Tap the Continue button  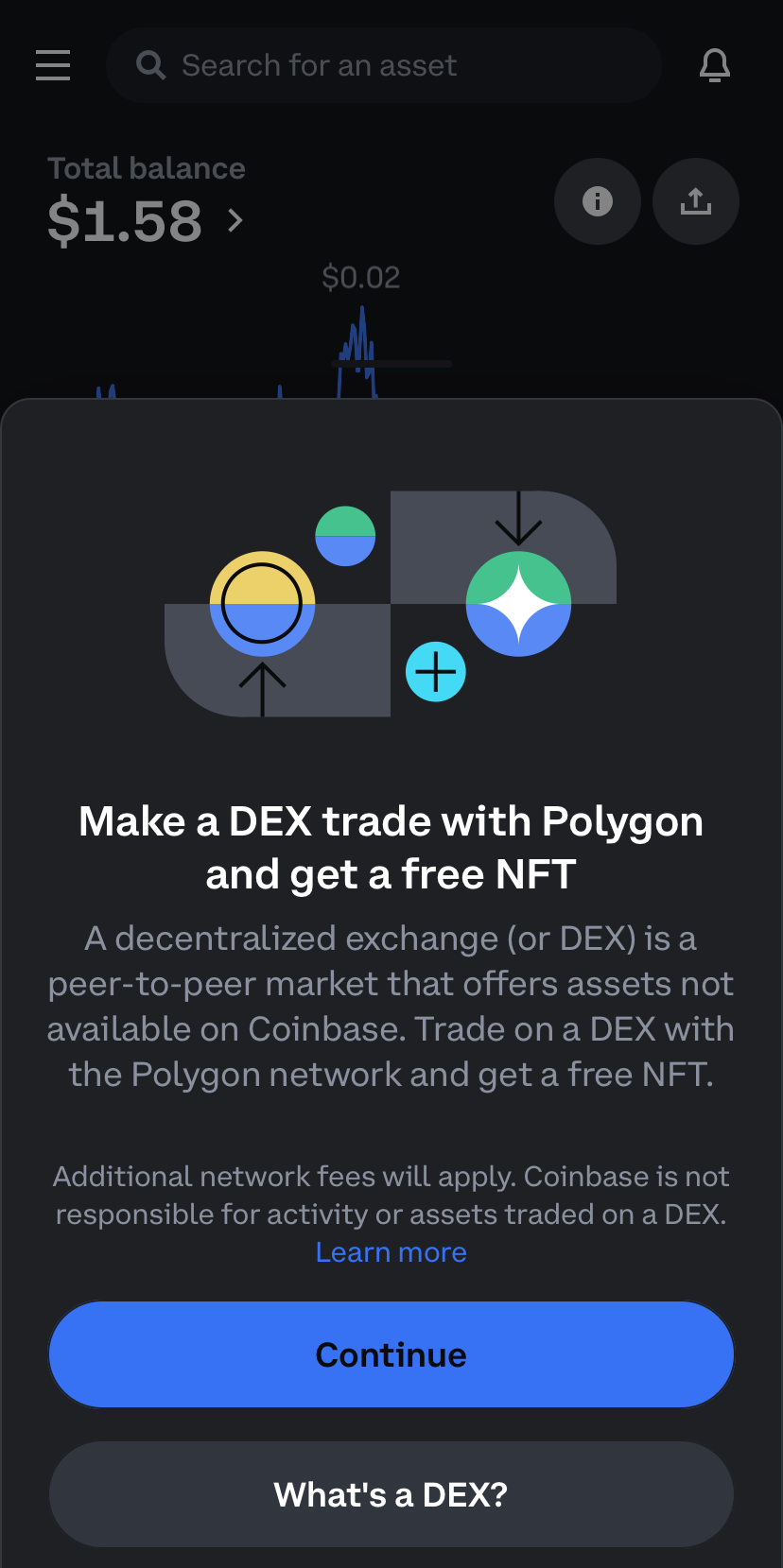[x=391, y=1354]
